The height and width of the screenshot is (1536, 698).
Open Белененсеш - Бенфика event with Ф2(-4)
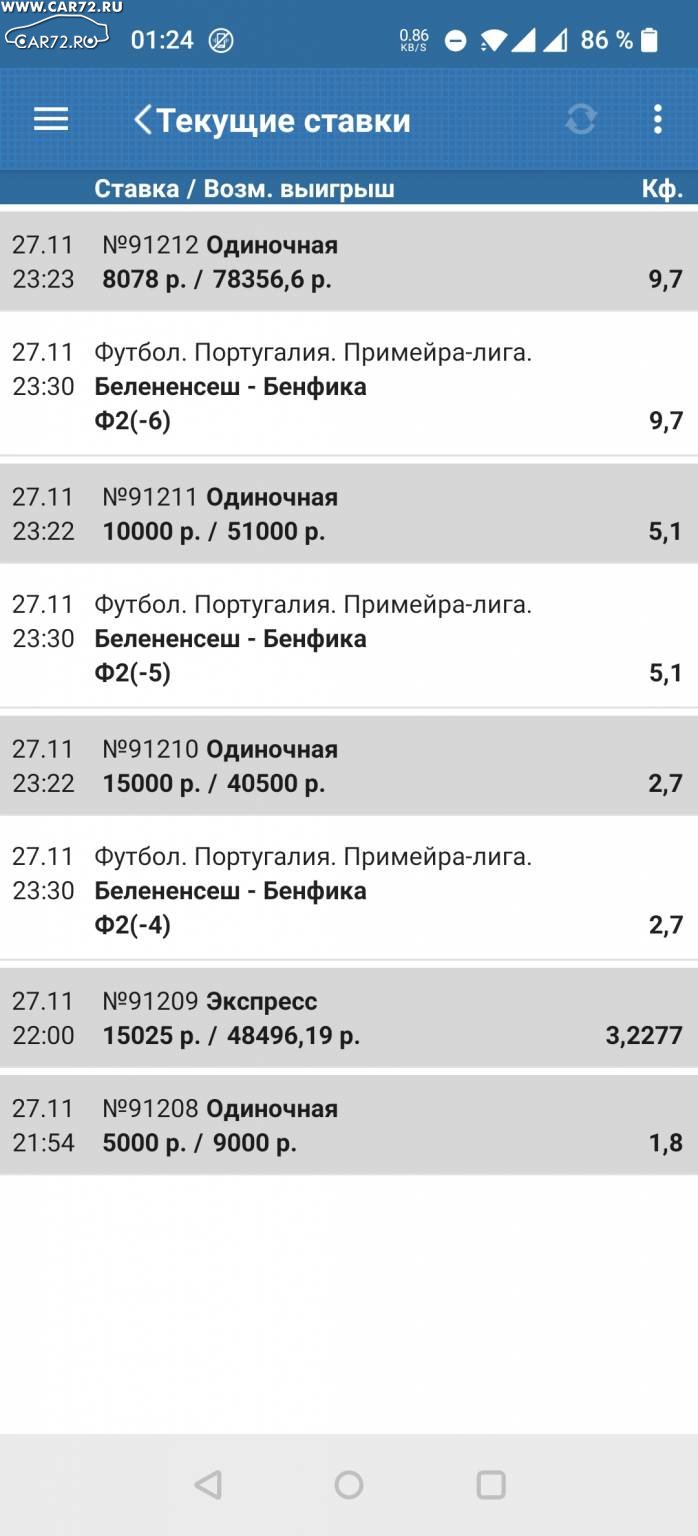(x=349, y=890)
